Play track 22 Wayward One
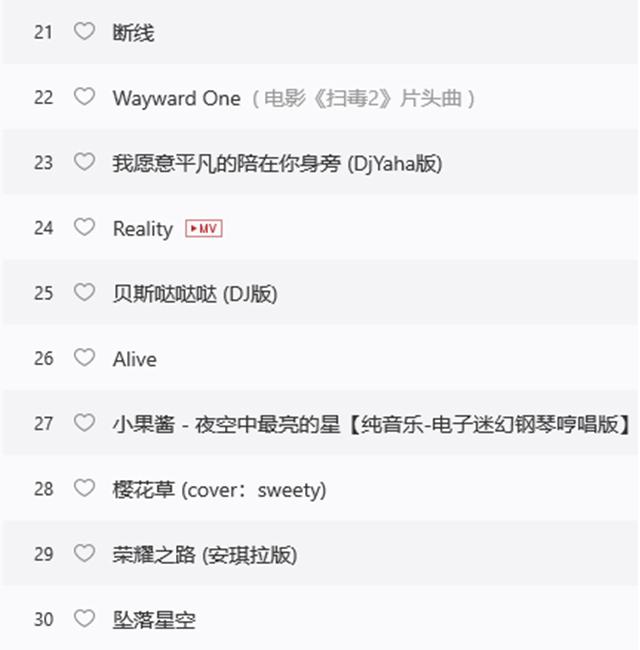640x650 pixels. click(177, 98)
